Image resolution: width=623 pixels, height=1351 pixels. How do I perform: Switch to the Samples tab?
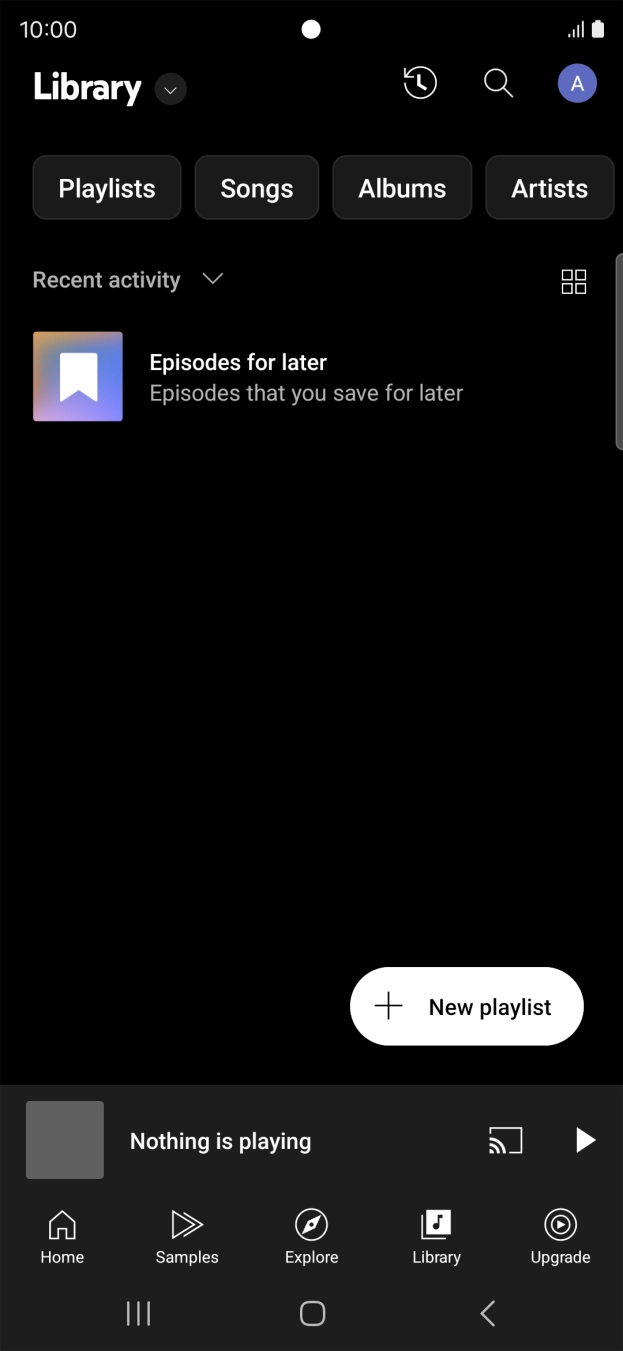click(187, 1237)
